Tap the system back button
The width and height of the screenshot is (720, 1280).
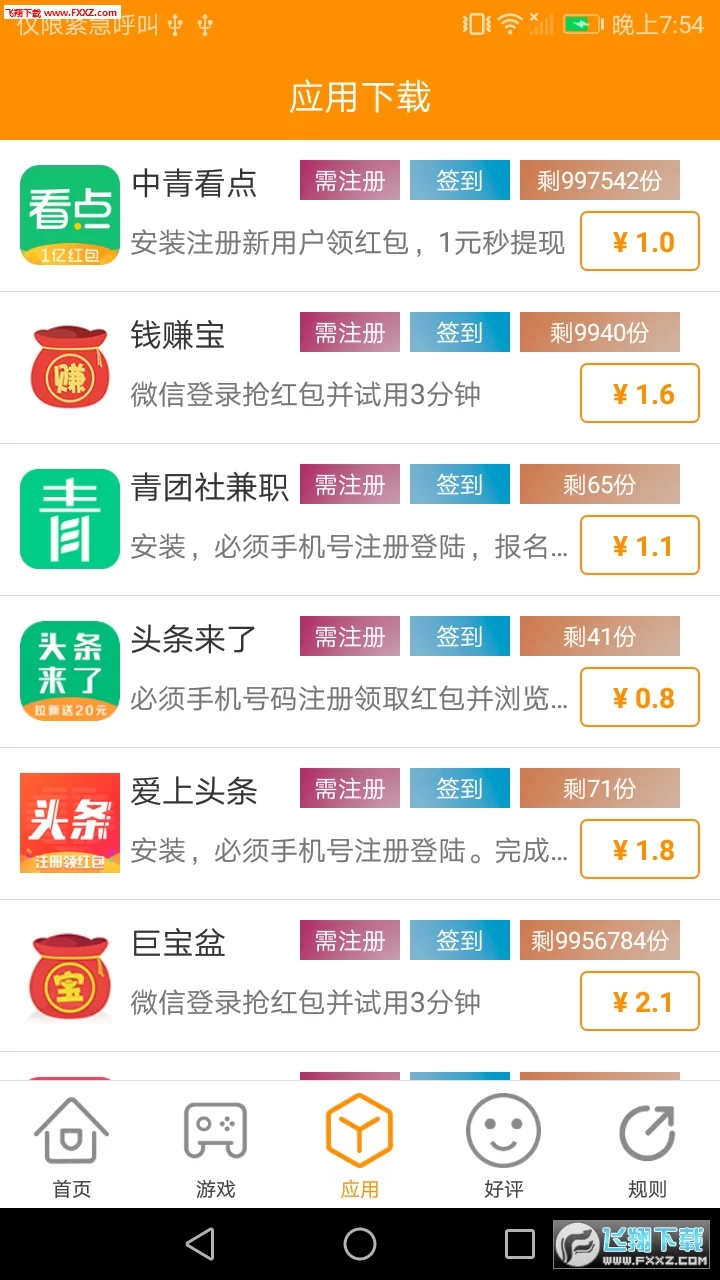[x=200, y=1244]
